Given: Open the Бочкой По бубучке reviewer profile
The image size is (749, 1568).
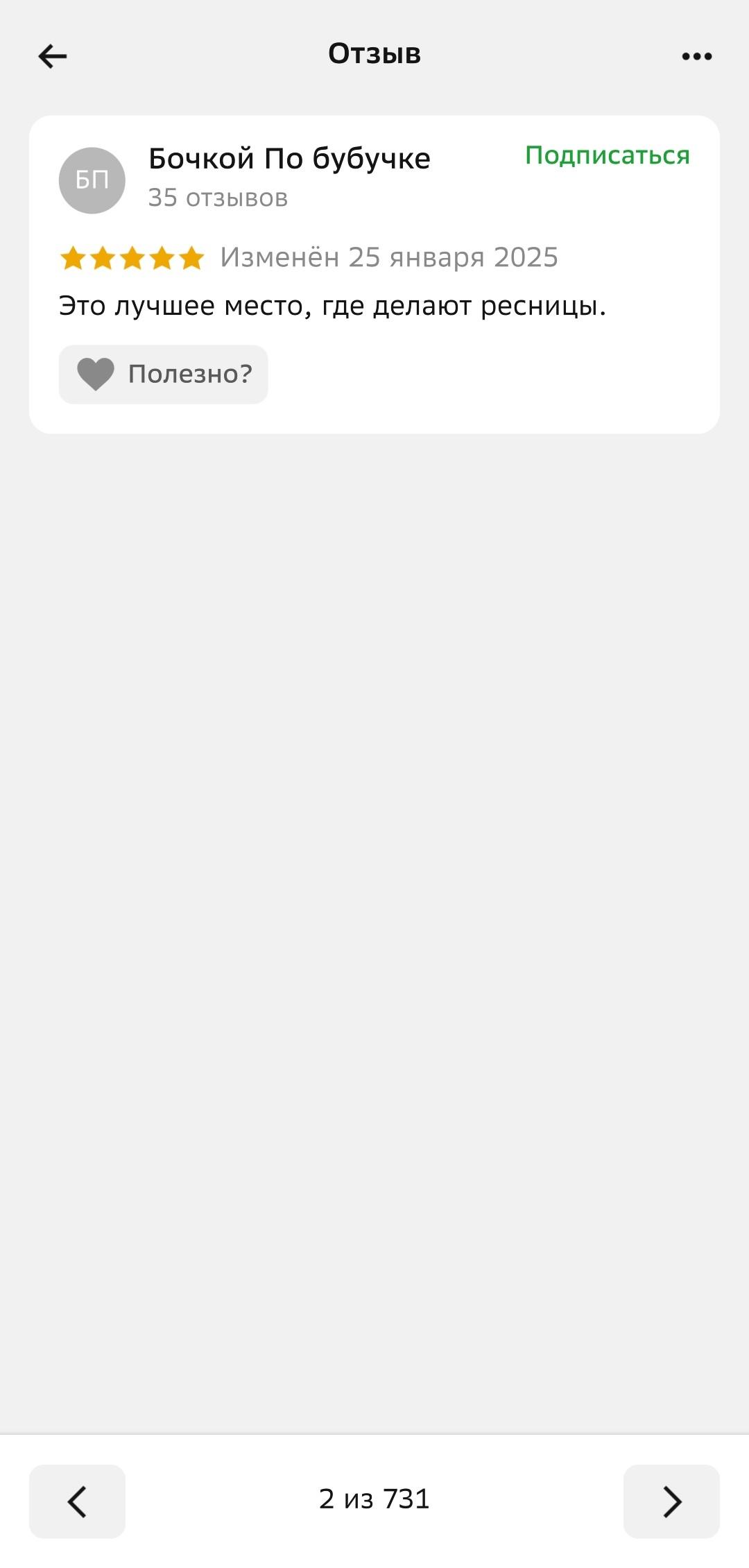Looking at the screenshot, I should point(289,160).
